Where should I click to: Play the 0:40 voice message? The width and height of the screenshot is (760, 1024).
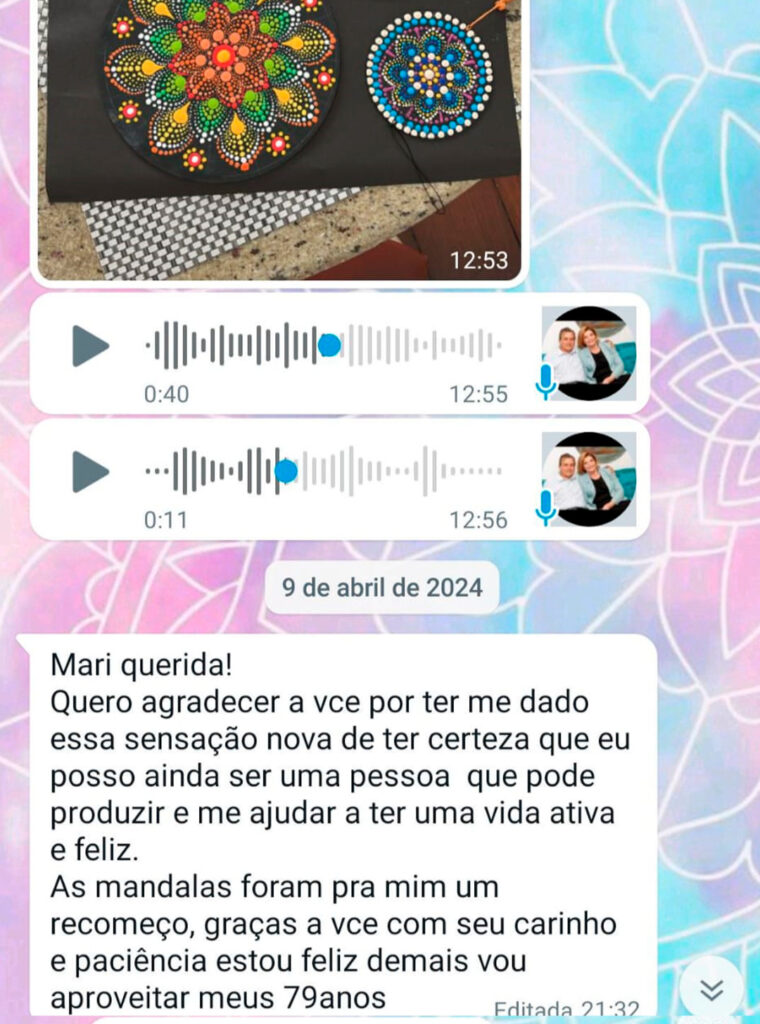(91, 346)
